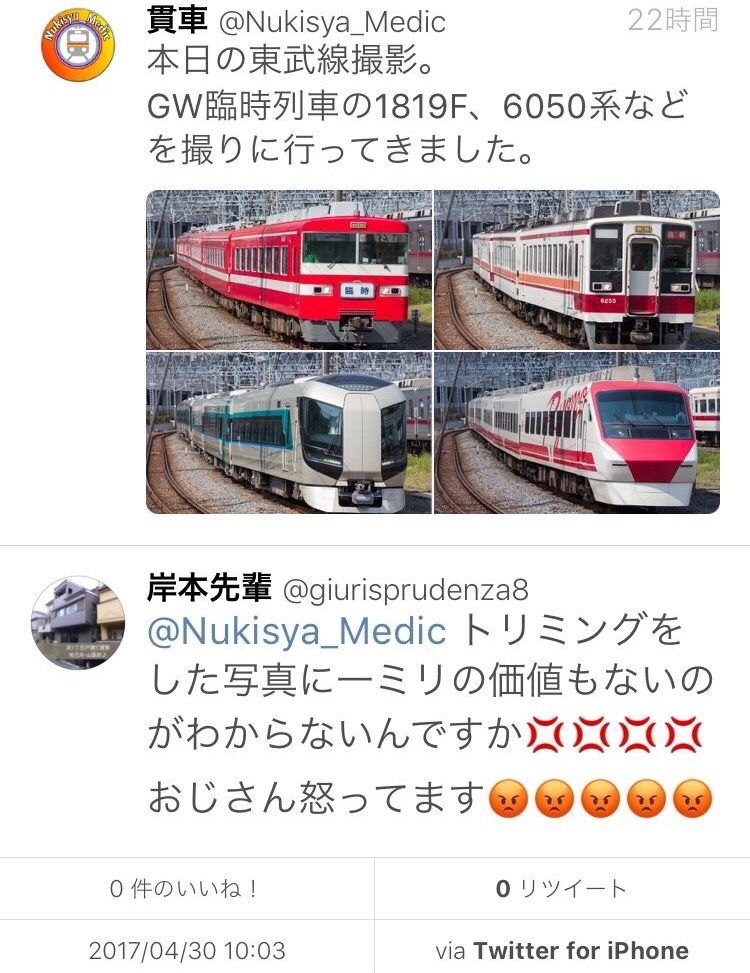Open 岸本先輩 @giurisprudenza8 profile name
Screen dimensions: 750x973
click(338, 590)
